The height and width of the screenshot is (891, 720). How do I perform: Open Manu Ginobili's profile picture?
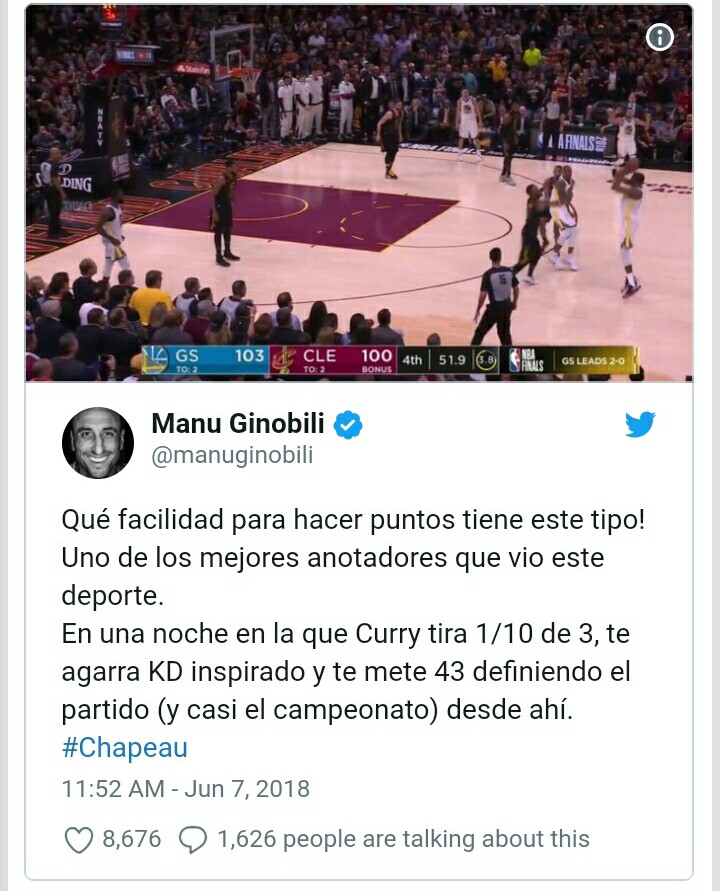pyautogui.click(x=98, y=441)
